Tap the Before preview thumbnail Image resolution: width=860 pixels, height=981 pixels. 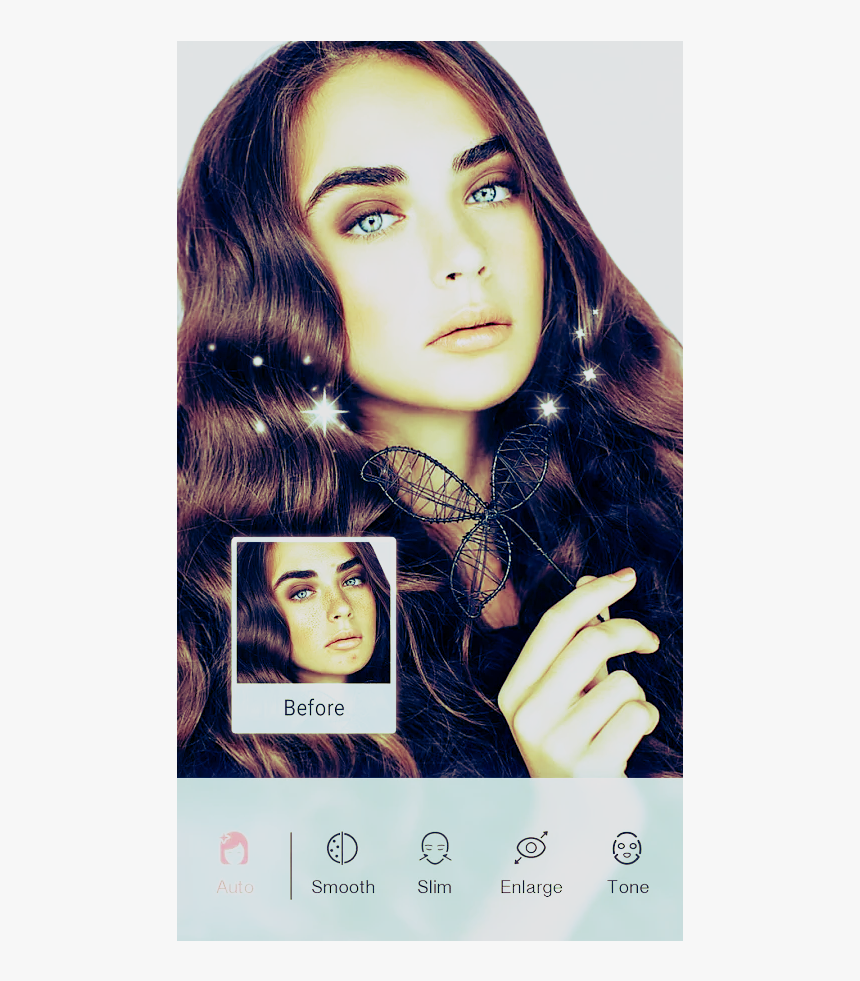(313, 635)
